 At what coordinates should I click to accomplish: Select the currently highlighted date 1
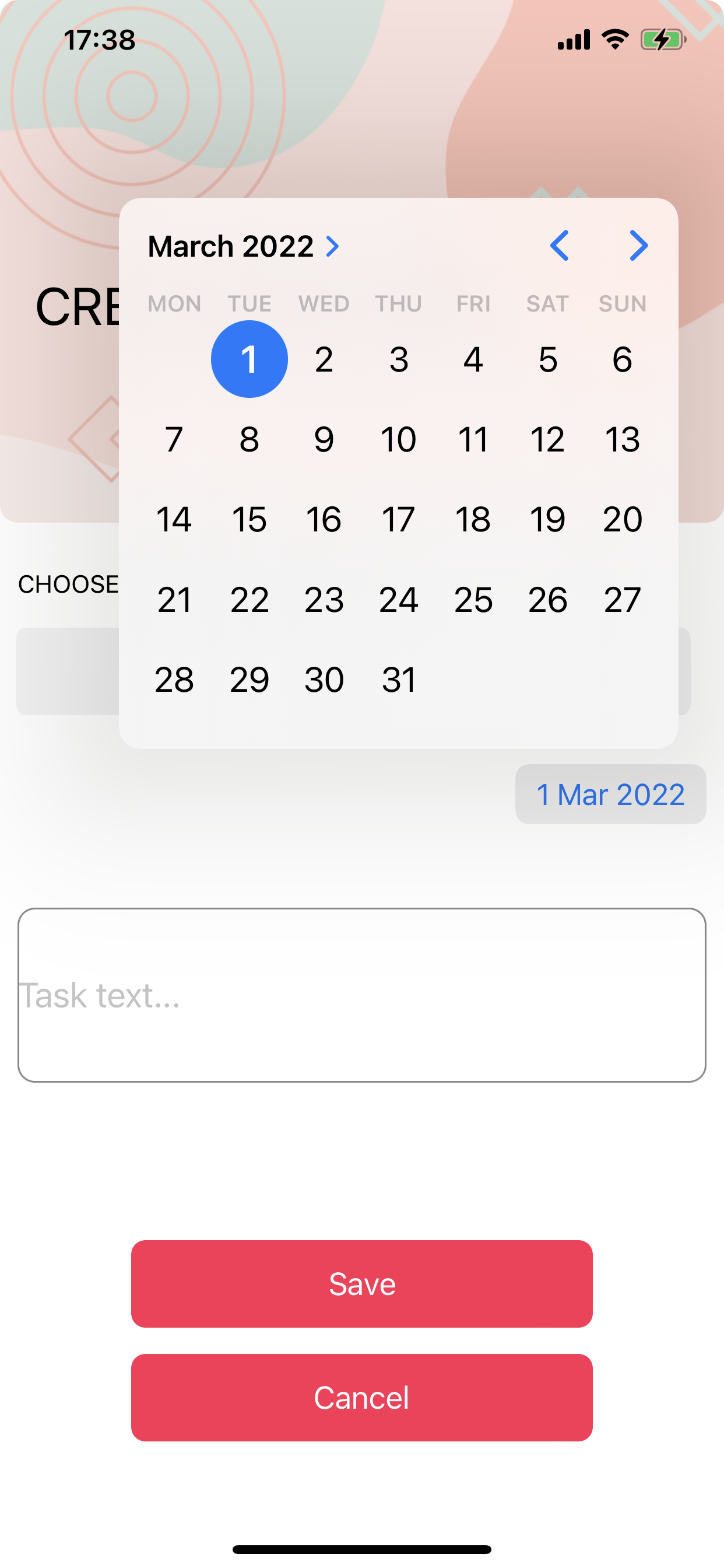[x=249, y=359]
